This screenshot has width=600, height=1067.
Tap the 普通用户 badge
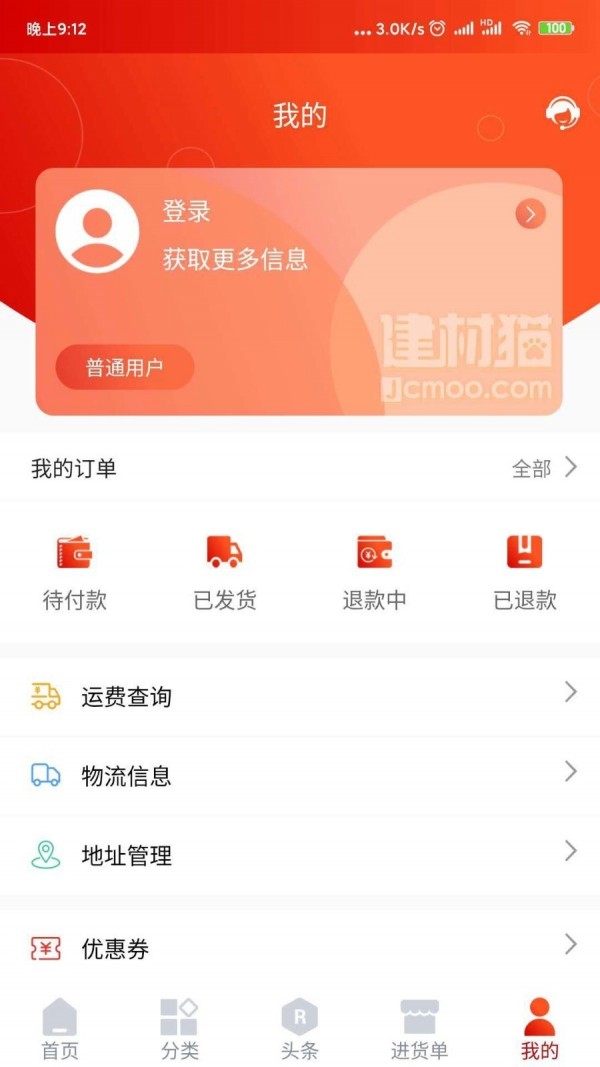(124, 367)
